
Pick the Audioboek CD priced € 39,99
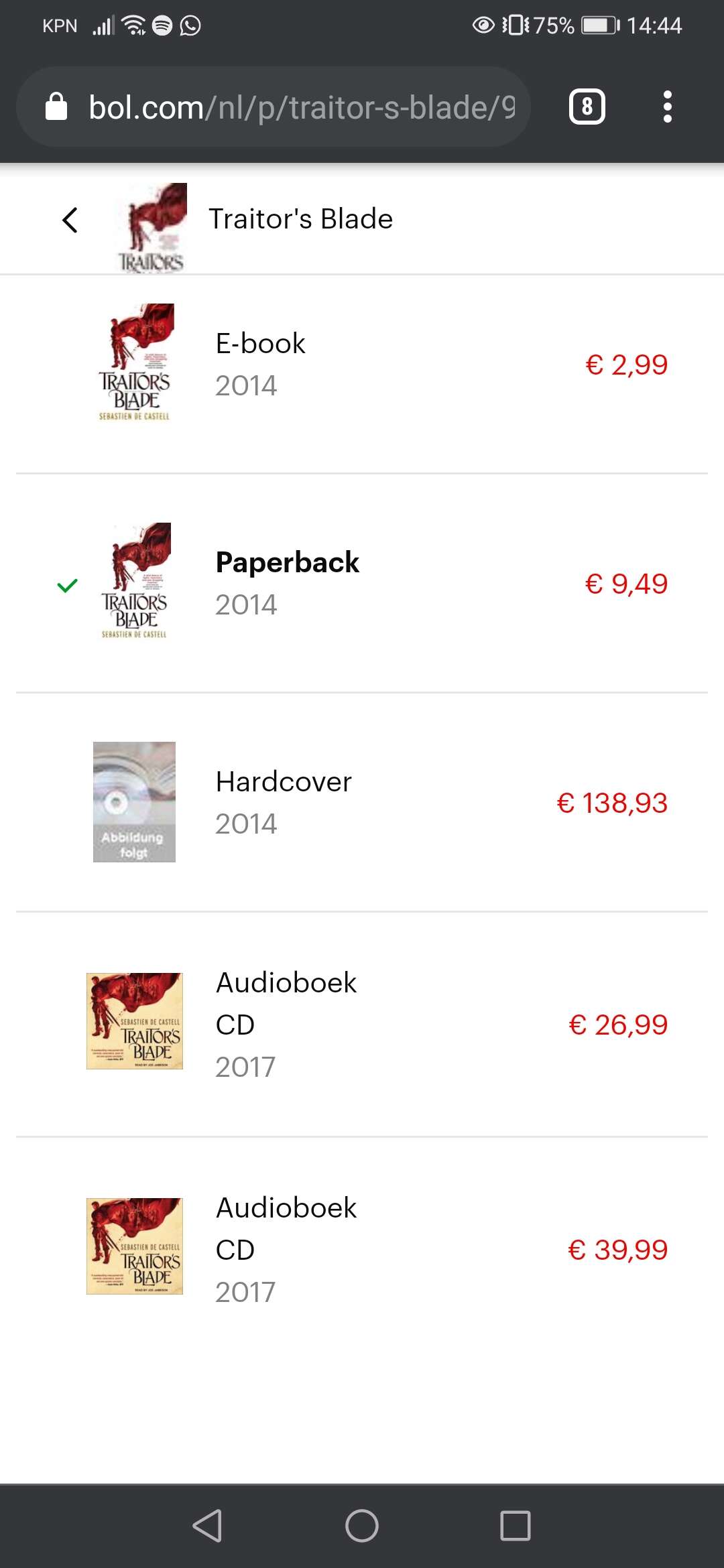tap(362, 1249)
